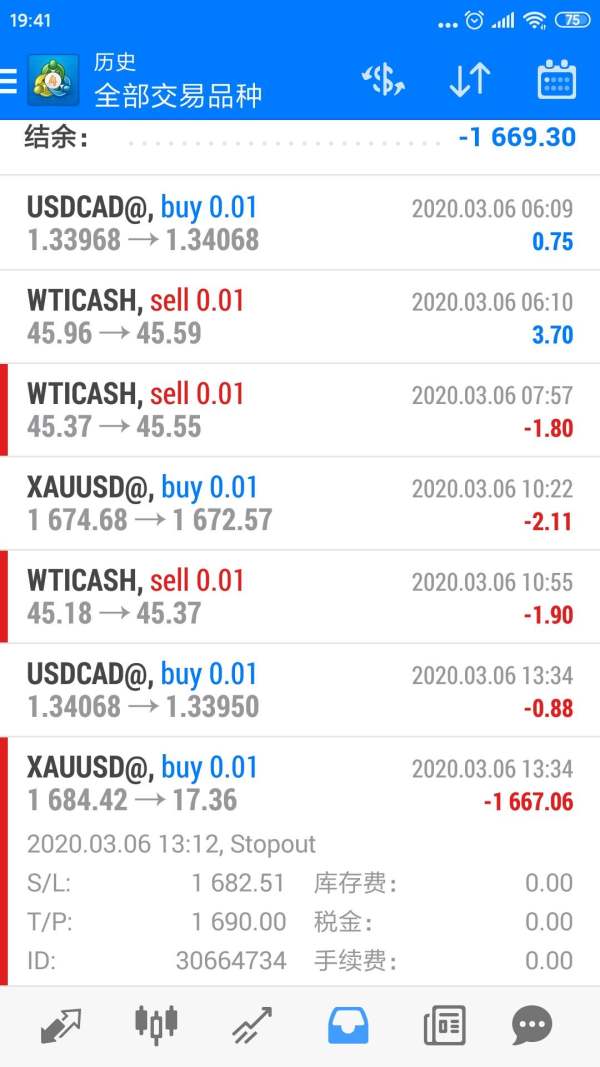Viewport: 600px width, 1067px height.
Task: Switch to the news tab
Action: 444,1025
